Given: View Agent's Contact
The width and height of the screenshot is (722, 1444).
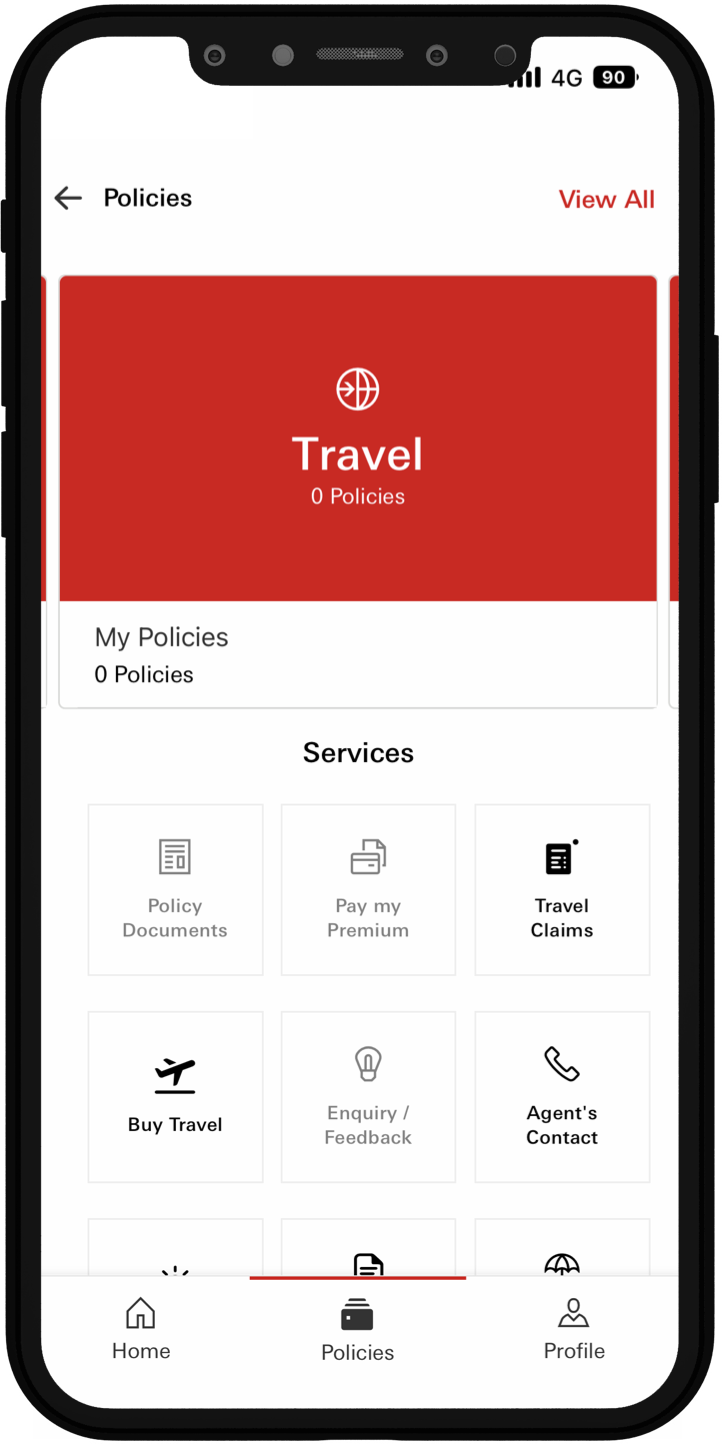Looking at the screenshot, I should (562, 1096).
